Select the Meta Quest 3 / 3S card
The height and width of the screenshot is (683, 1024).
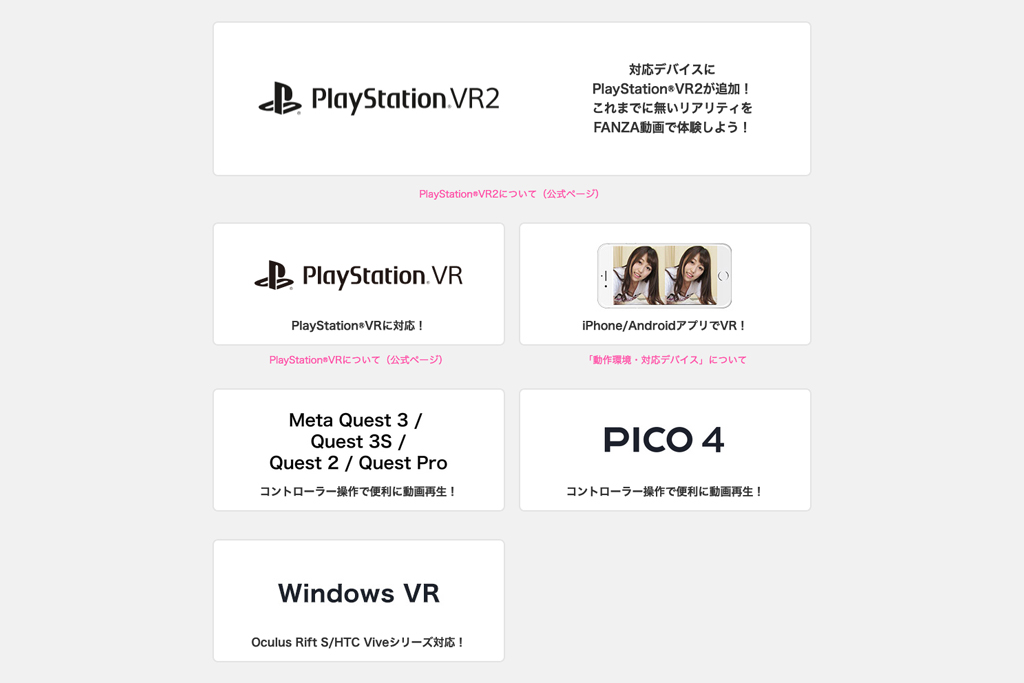tap(358, 450)
